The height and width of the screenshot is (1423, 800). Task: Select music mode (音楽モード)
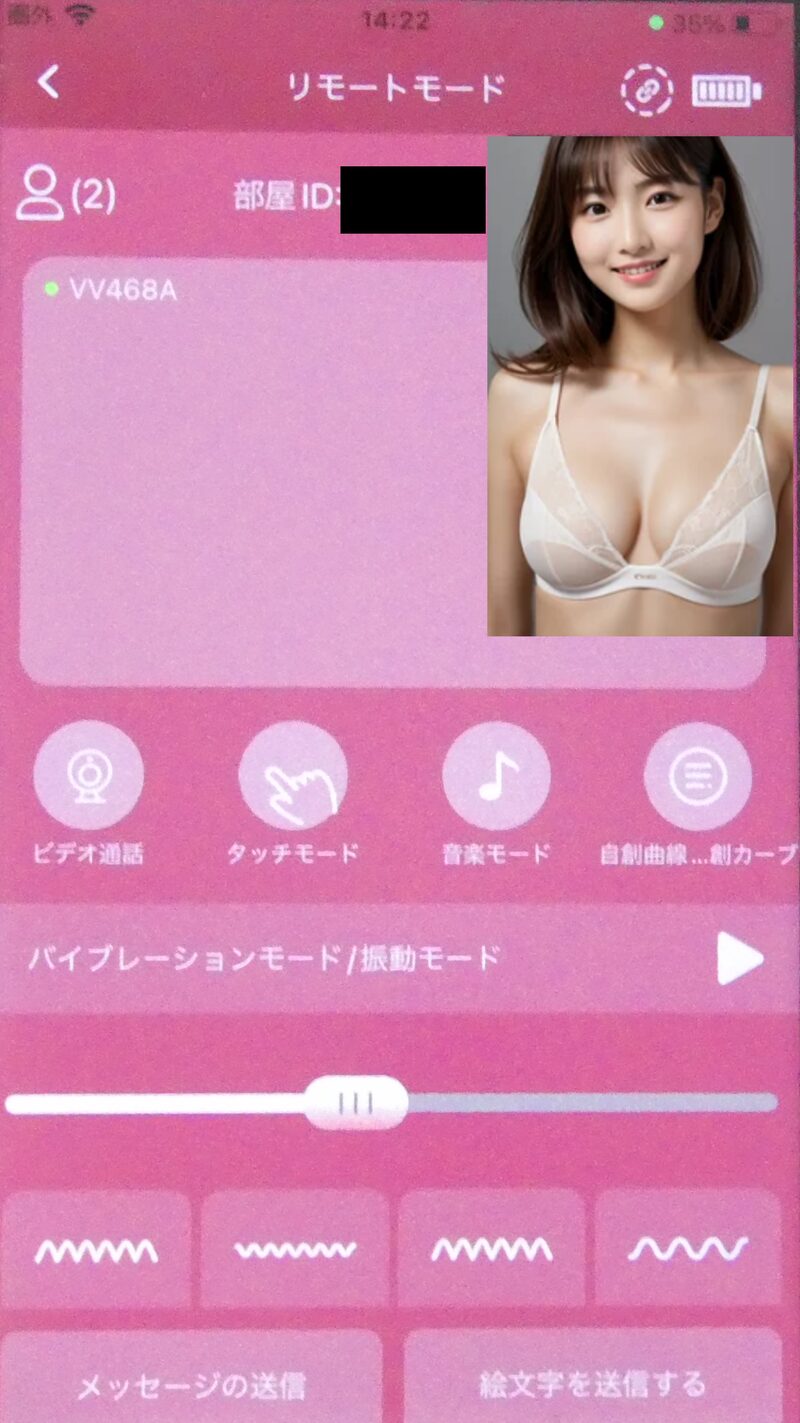496,775
